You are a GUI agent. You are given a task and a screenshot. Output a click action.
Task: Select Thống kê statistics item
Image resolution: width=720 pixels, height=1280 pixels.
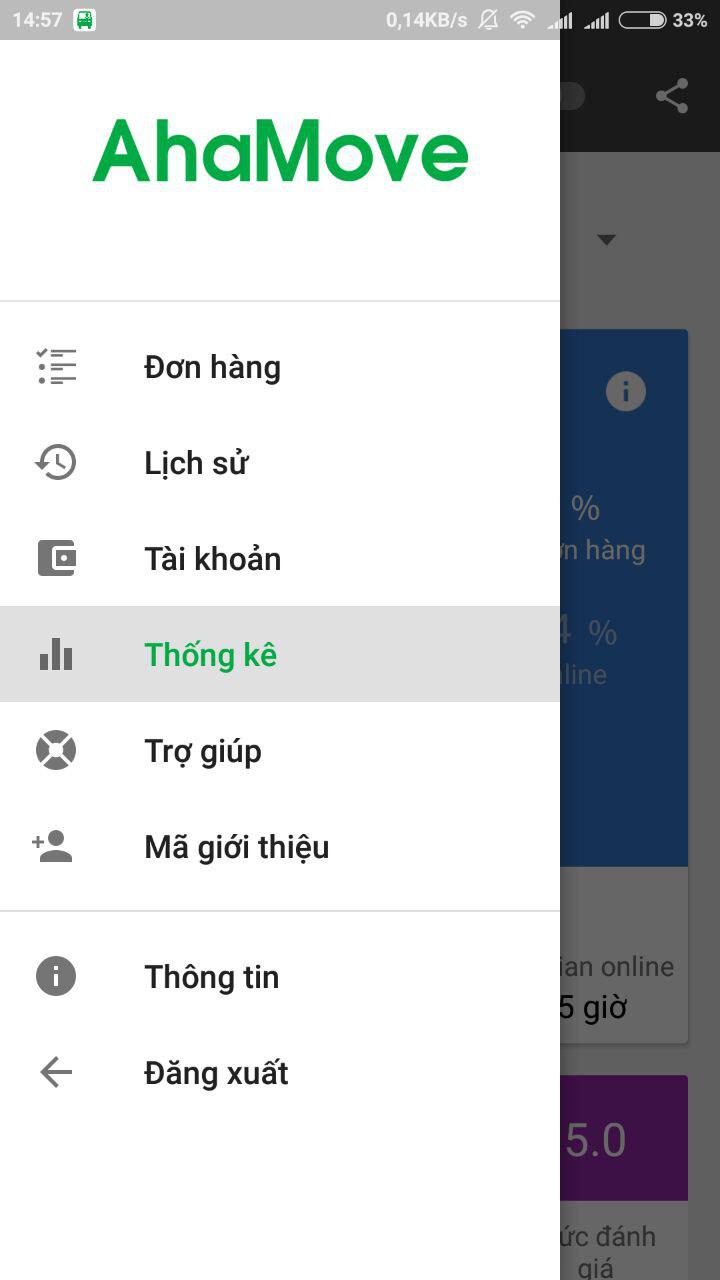click(280, 654)
